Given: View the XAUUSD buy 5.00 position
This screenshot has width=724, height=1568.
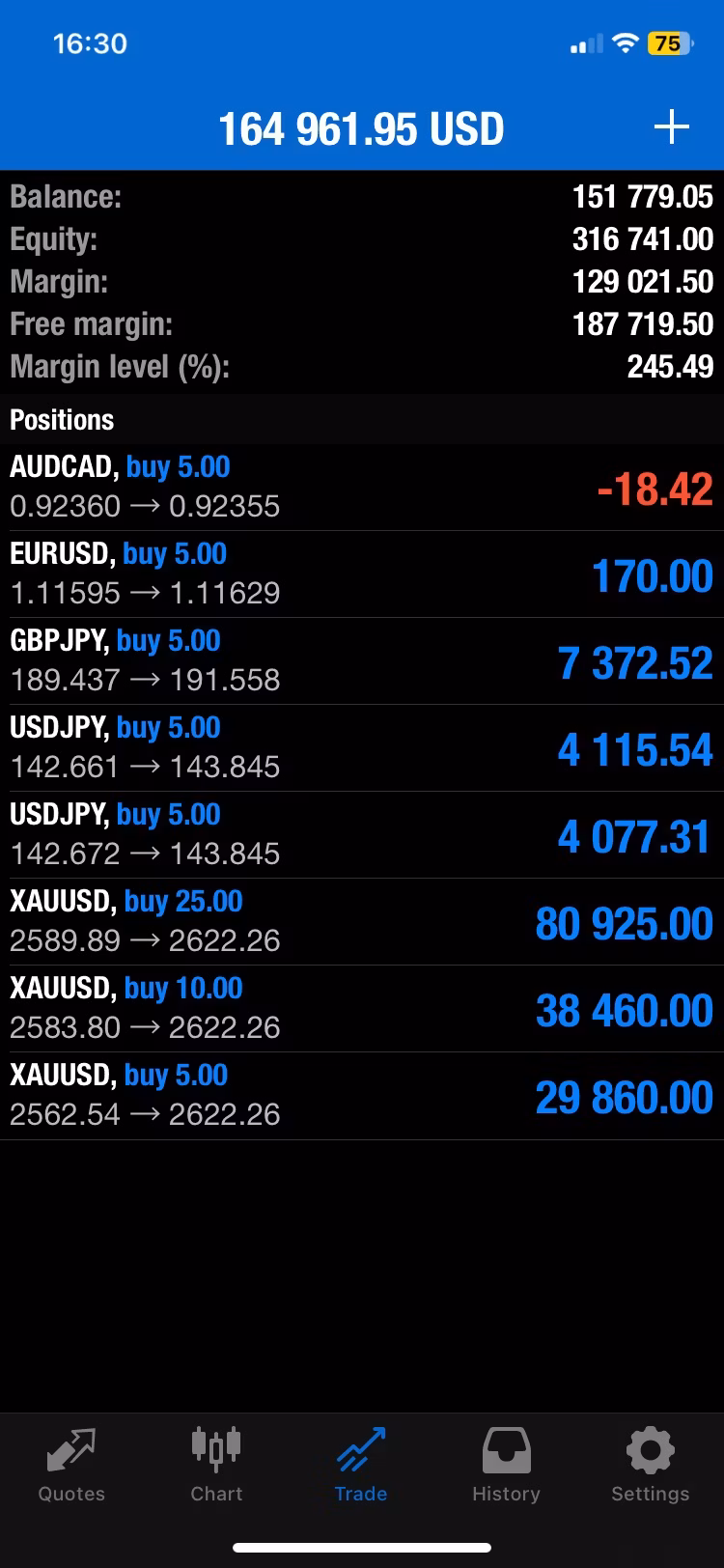Looking at the screenshot, I should [x=362, y=1096].
